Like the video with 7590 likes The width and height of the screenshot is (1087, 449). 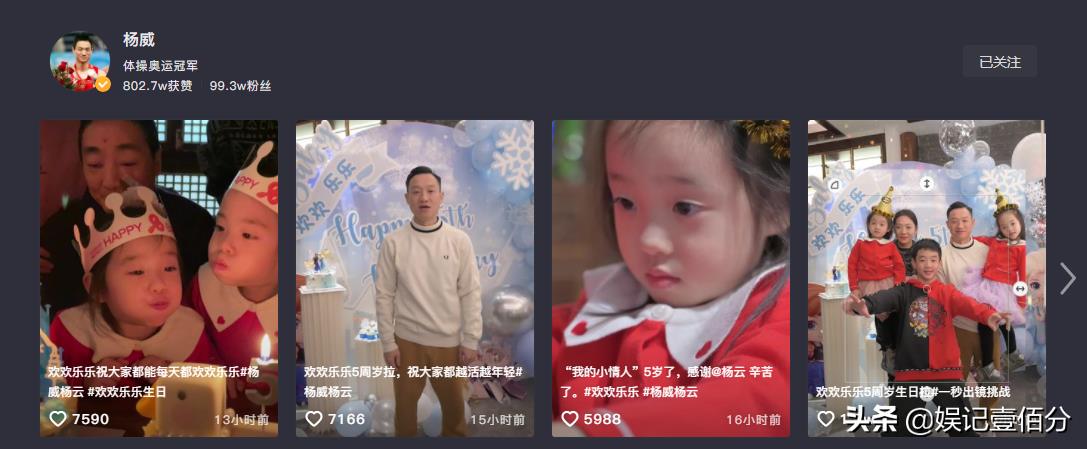[58, 419]
